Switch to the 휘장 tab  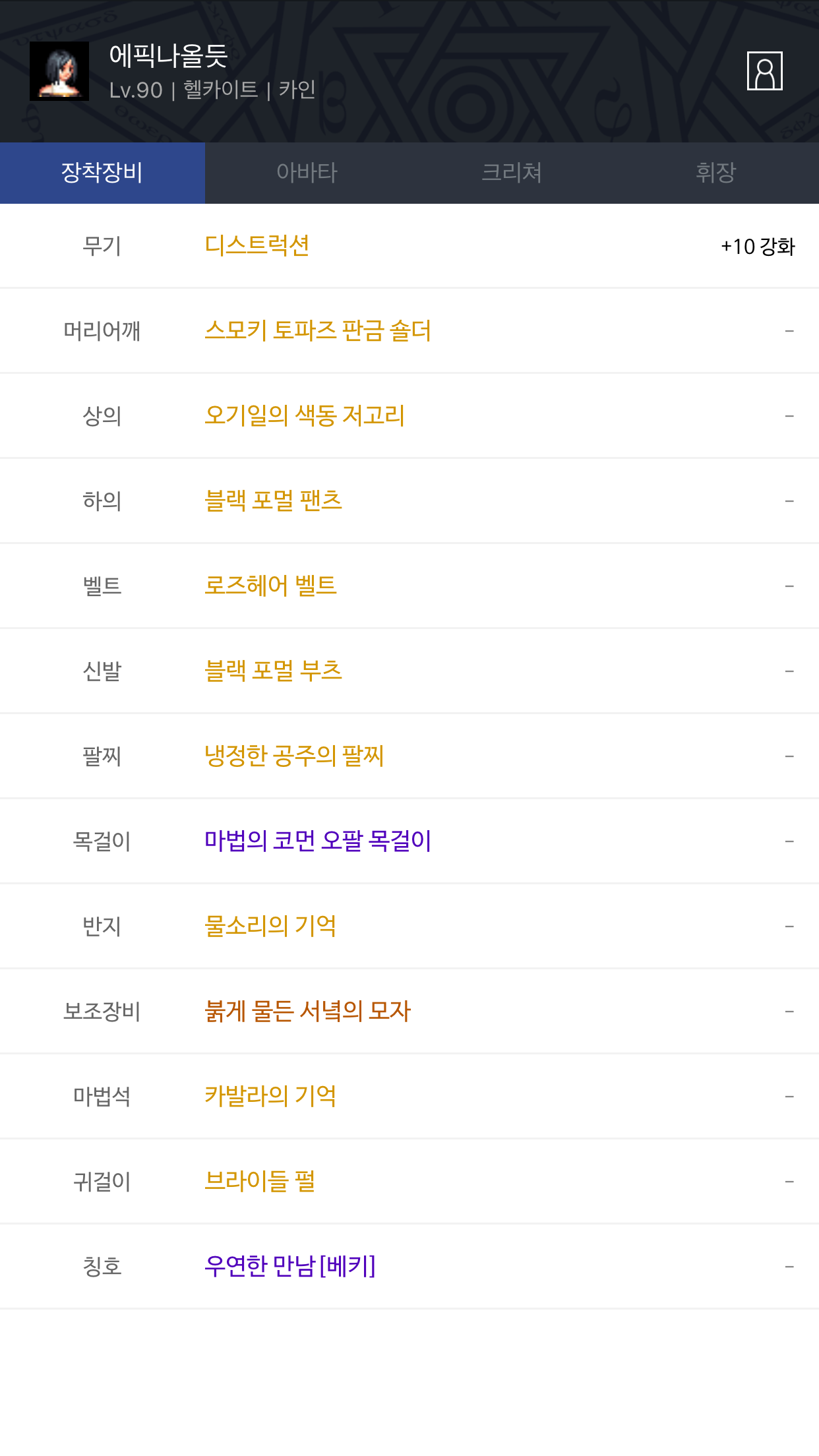[716, 173]
